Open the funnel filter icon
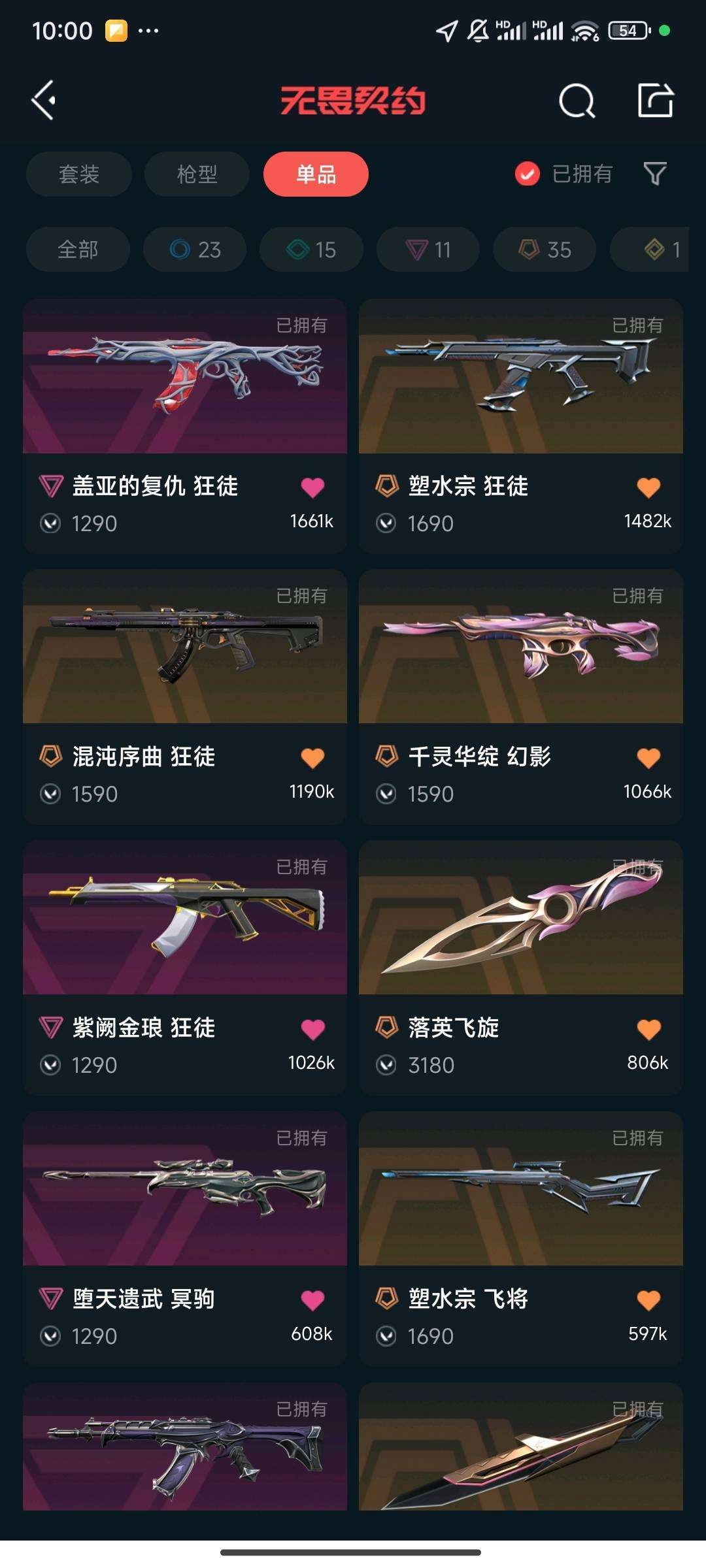Viewport: 706px width, 1568px height. (655, 174)
